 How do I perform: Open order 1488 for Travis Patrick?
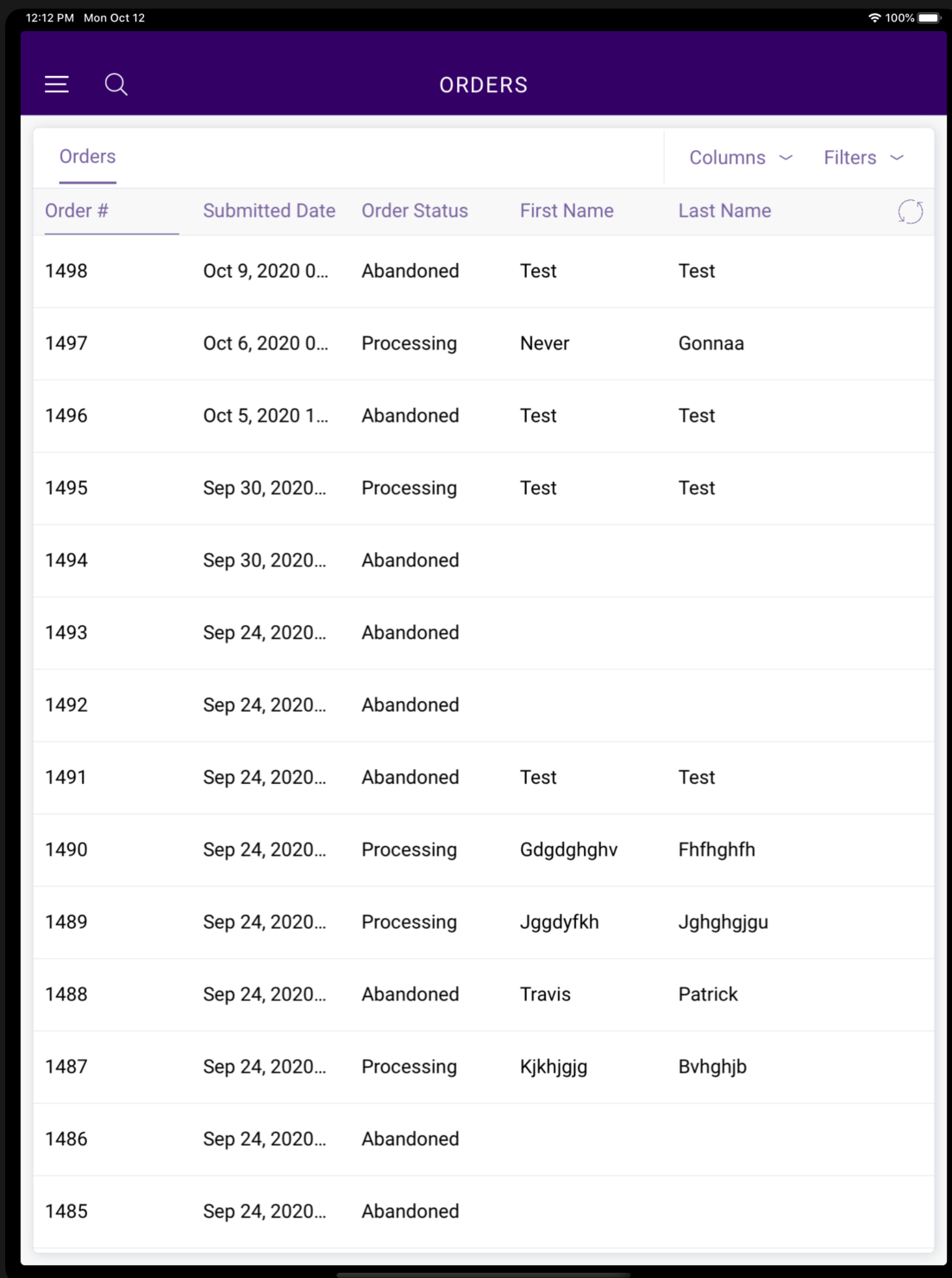[x=483, y=994]
